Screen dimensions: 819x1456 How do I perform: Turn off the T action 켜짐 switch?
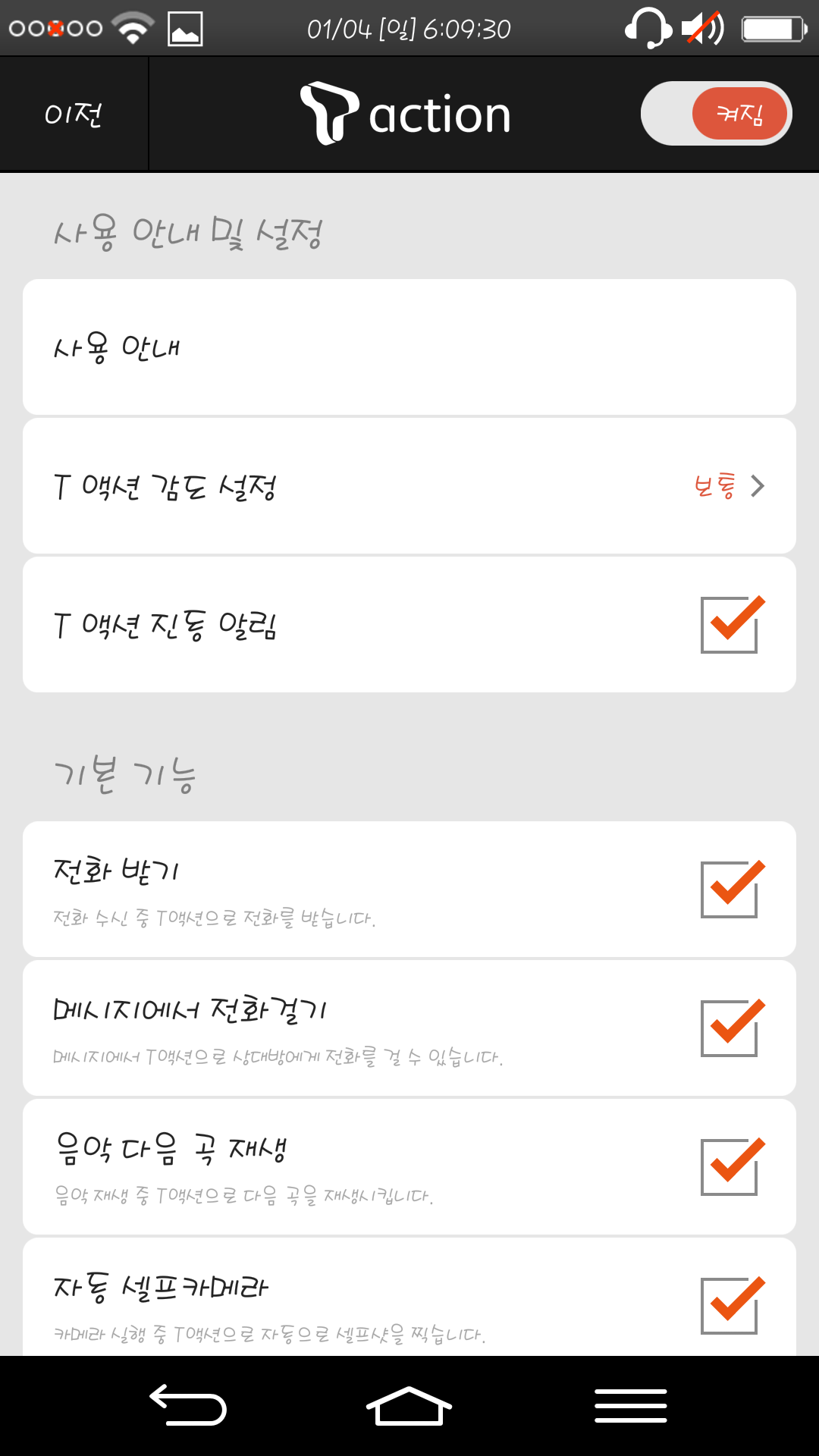(716, 114)
